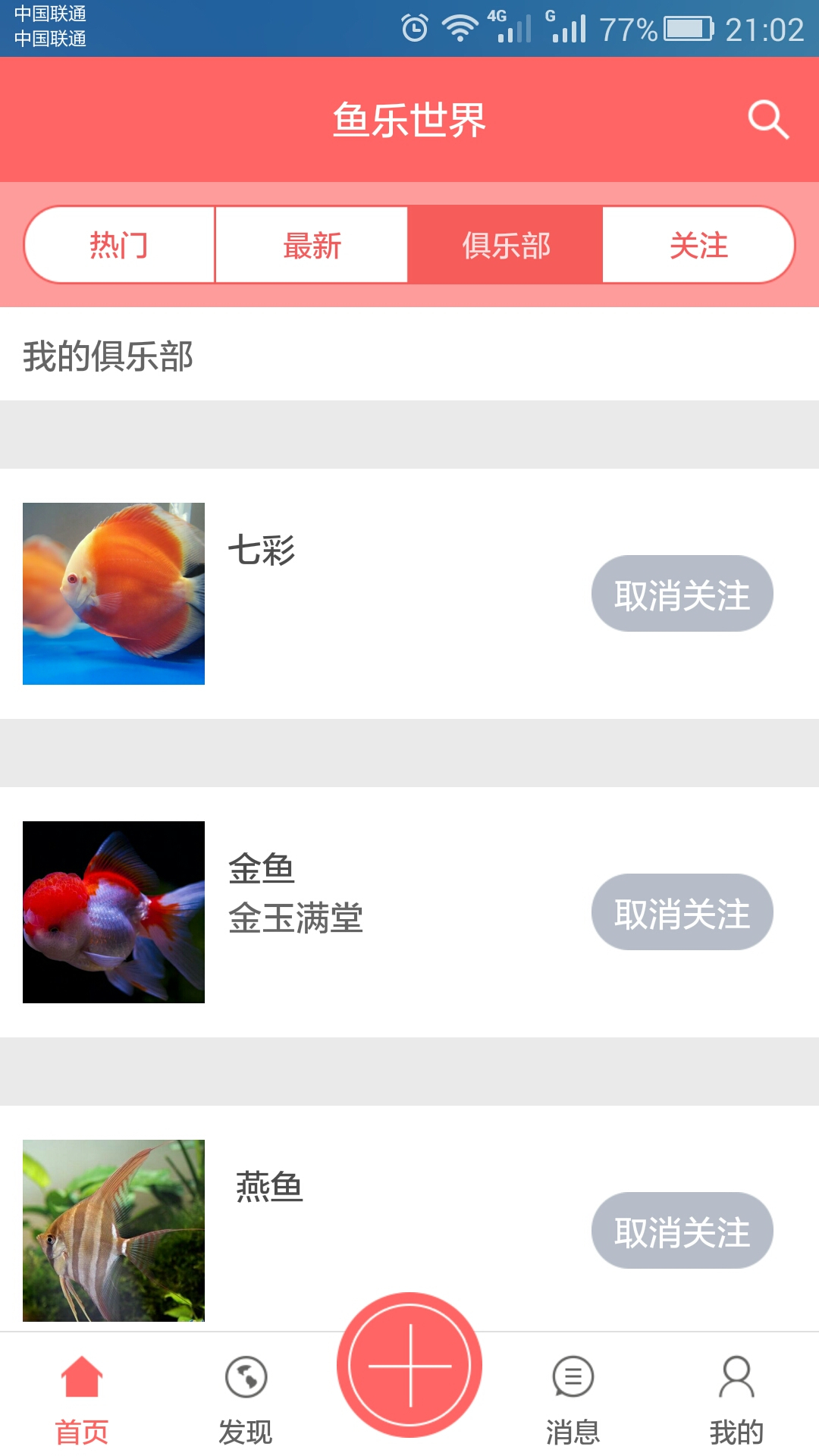Unfollow the 七彩 club

point(682,594)
